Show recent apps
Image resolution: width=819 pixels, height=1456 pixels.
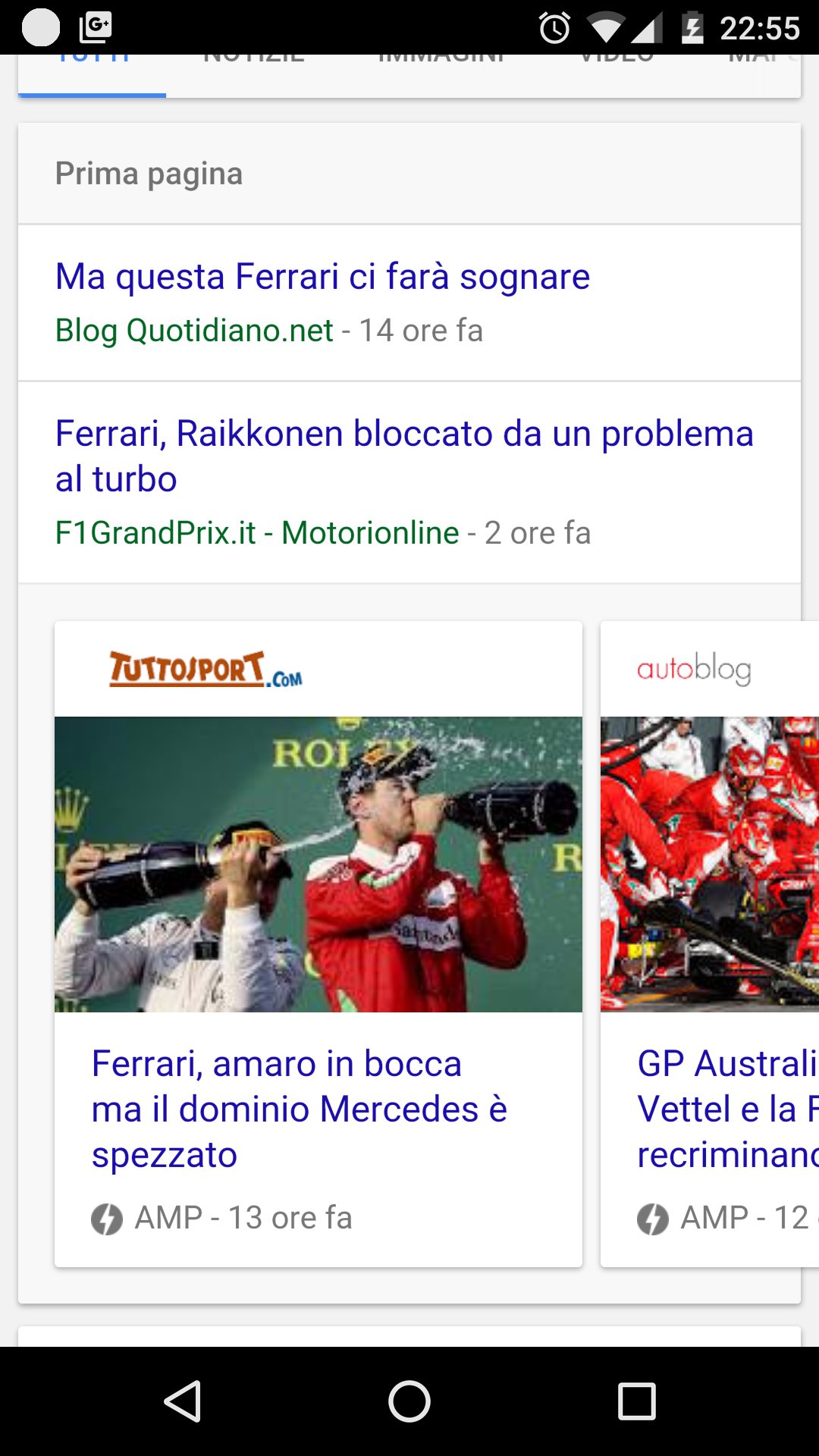tap(637, 1401)
